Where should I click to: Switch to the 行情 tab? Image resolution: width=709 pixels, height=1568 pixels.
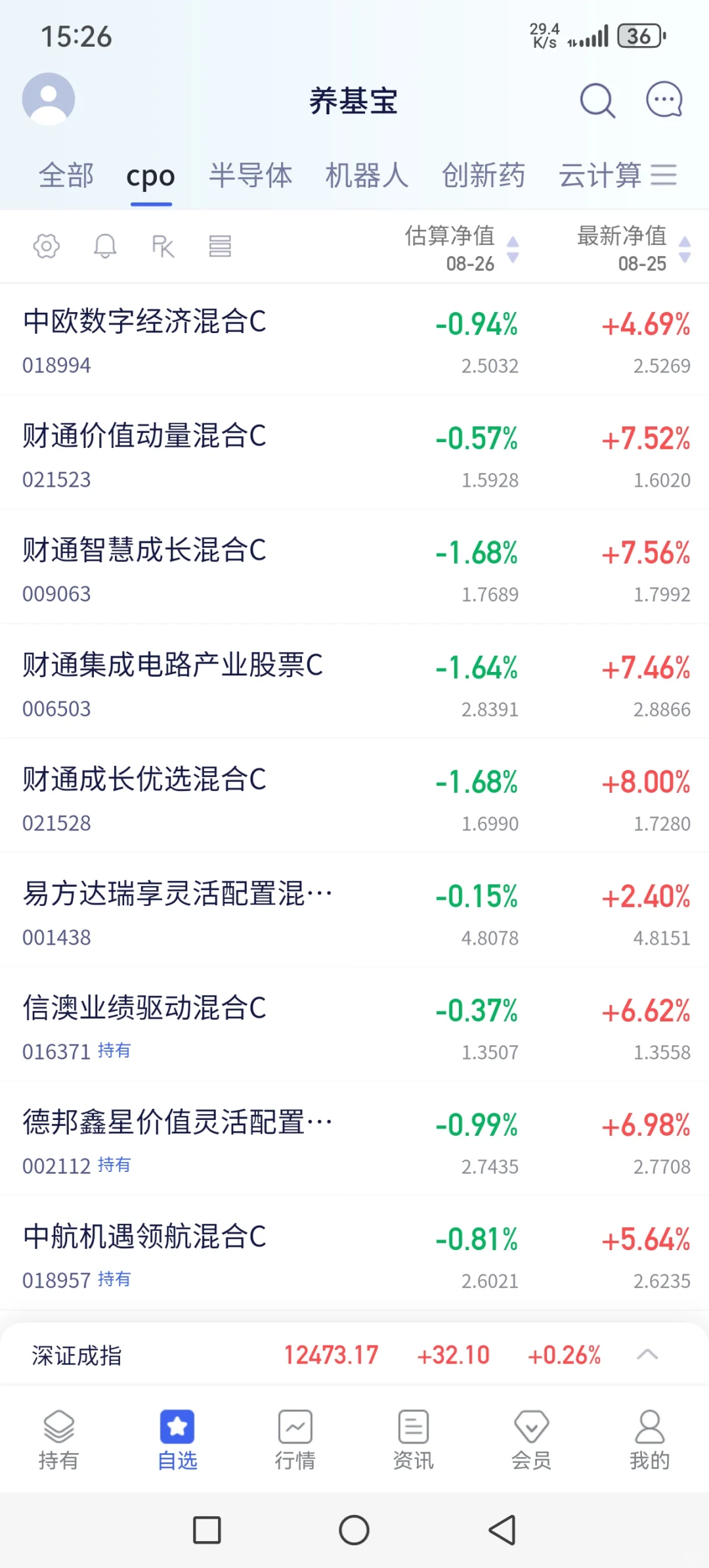click(295, 1440)
